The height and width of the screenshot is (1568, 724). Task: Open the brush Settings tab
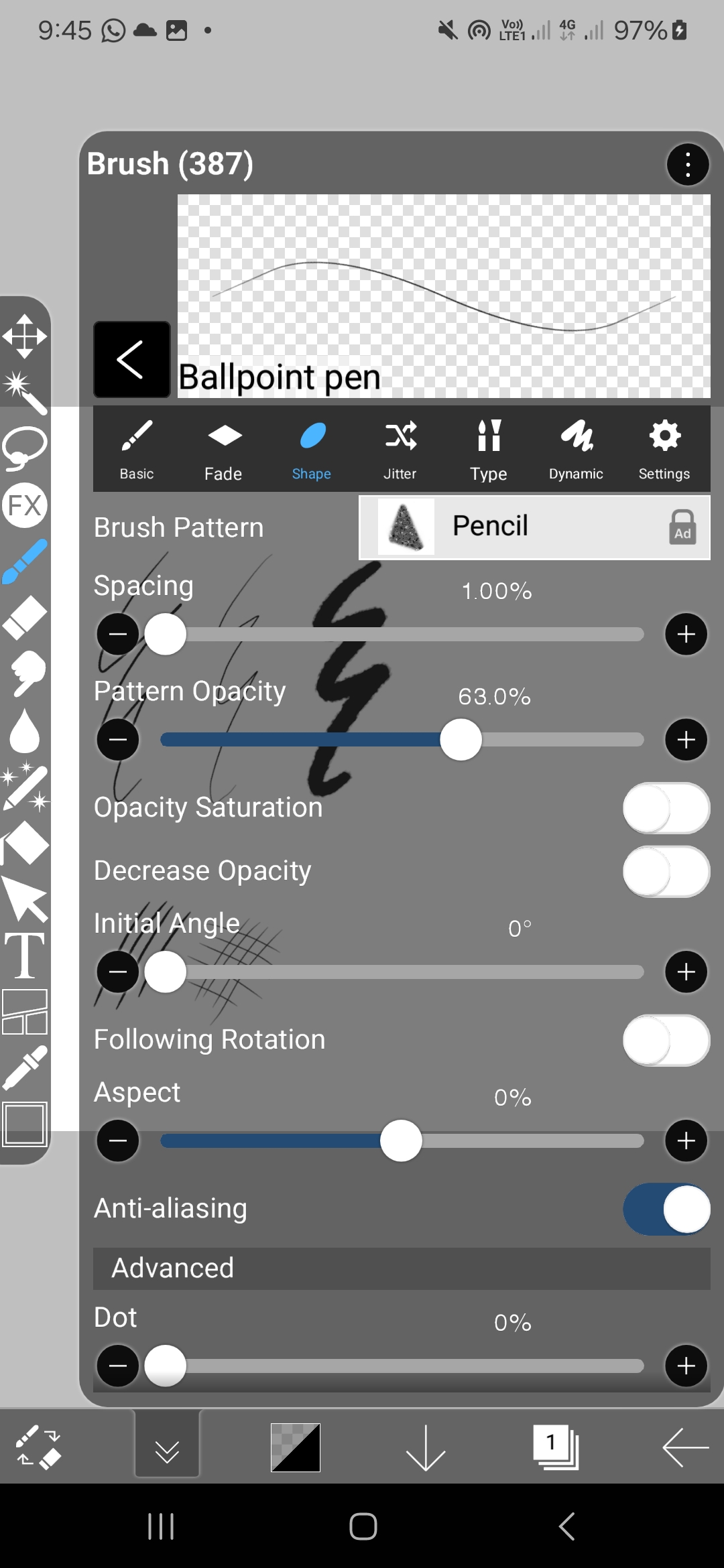click(x=664, y=450)
